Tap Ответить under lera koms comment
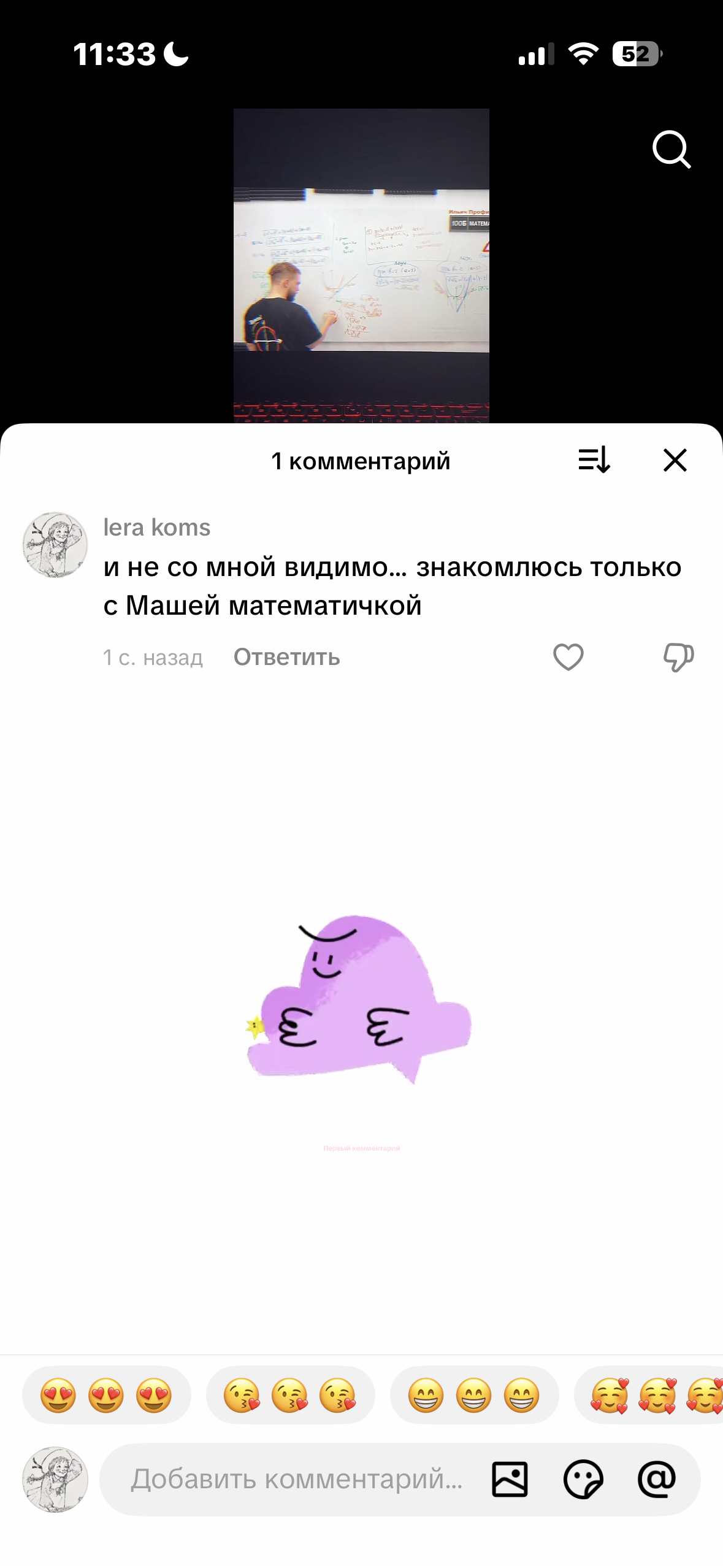 point(286,657)
